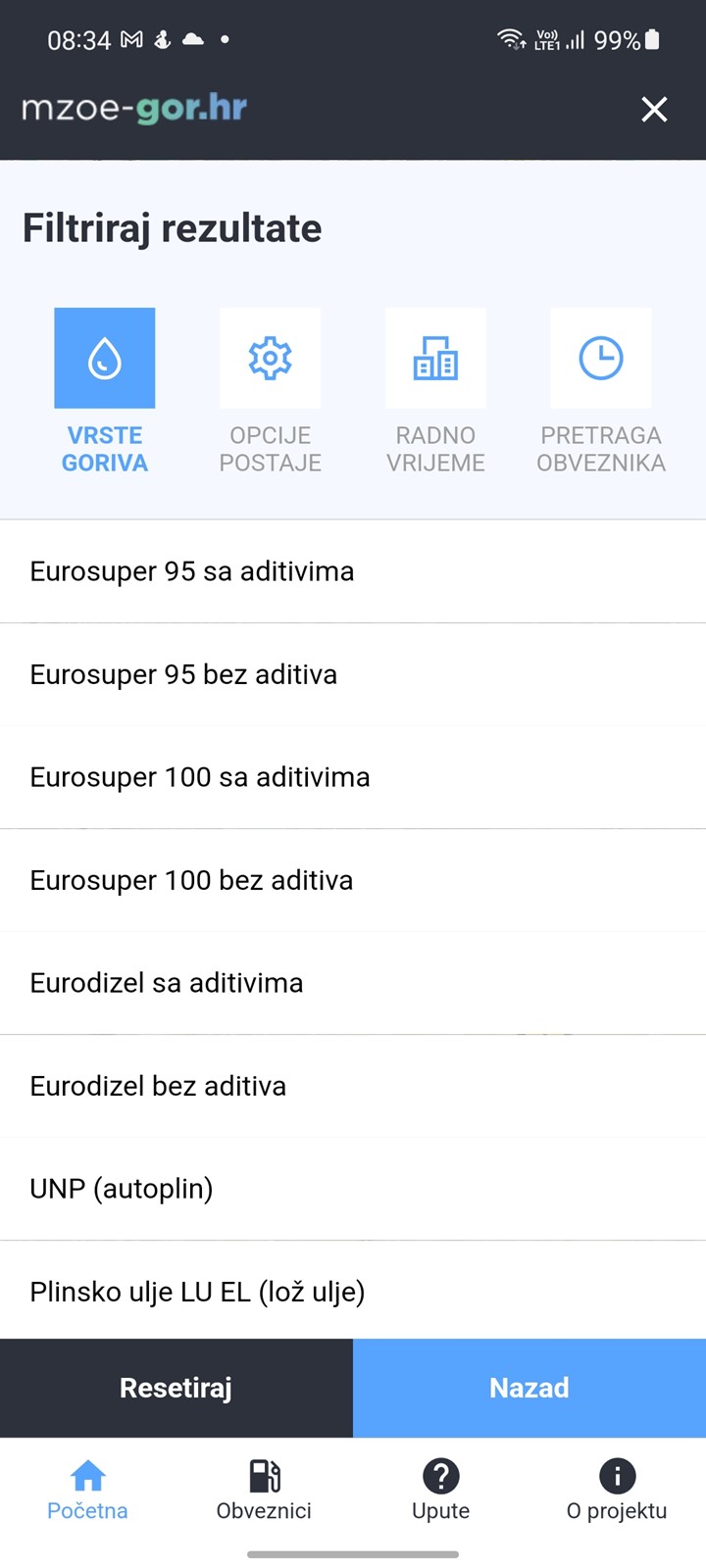Open the Radno vrijeme filter tab
This screenshot has width=706, height=1568.
pyautogui.click(x=435, y=392)
